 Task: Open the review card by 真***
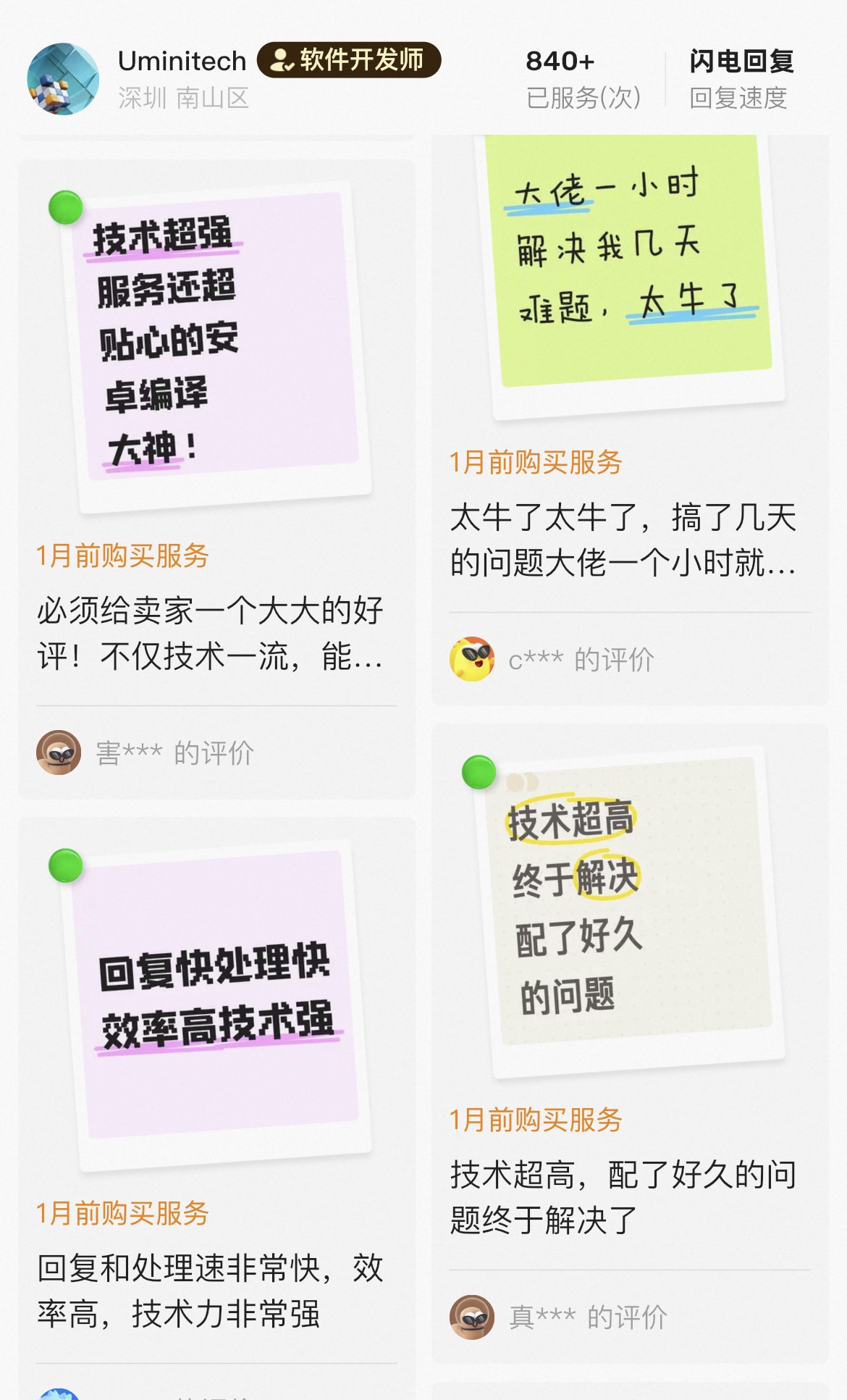tap(629, 1043)
